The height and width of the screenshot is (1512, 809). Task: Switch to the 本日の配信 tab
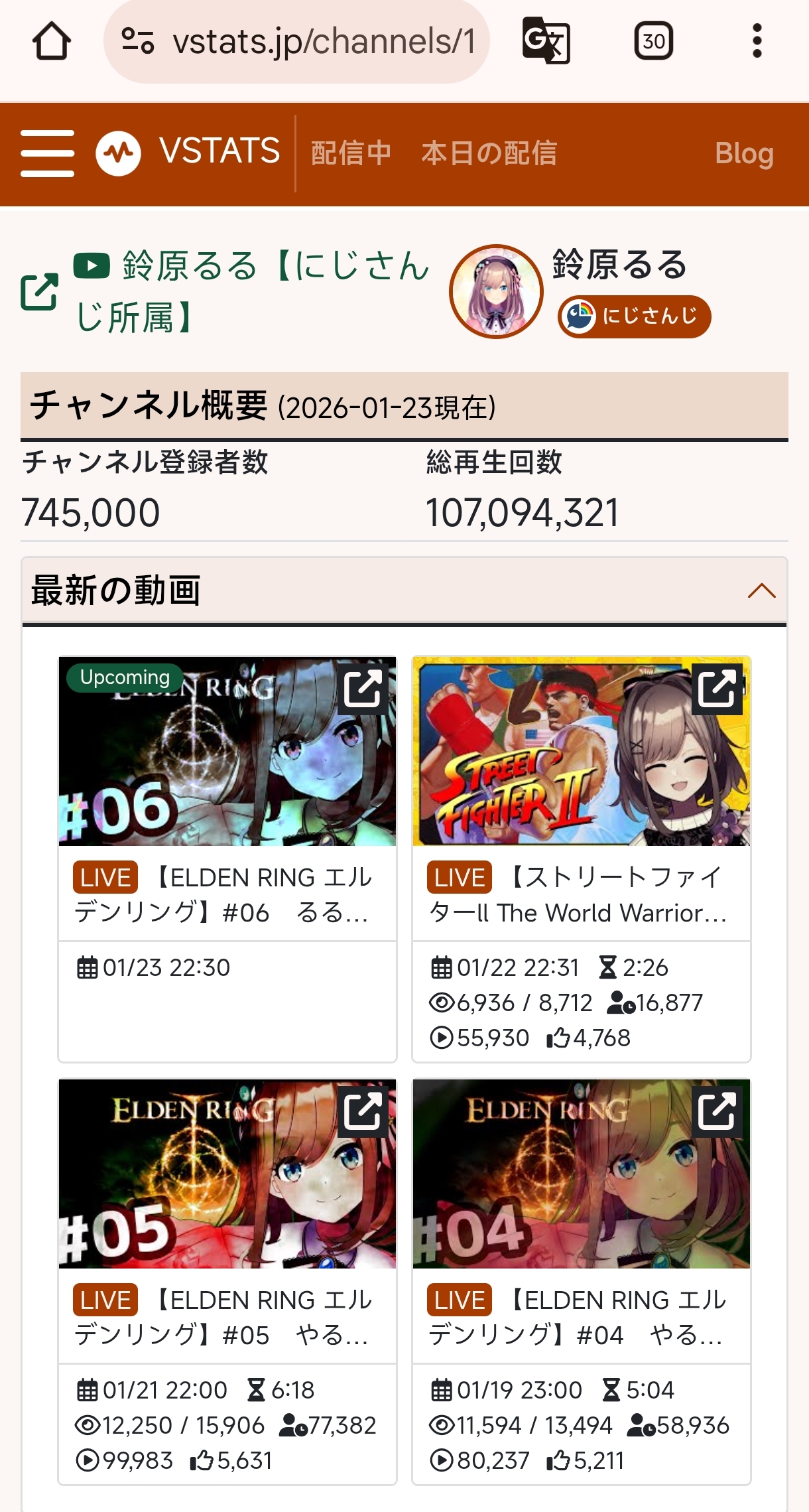coord(489,153)
